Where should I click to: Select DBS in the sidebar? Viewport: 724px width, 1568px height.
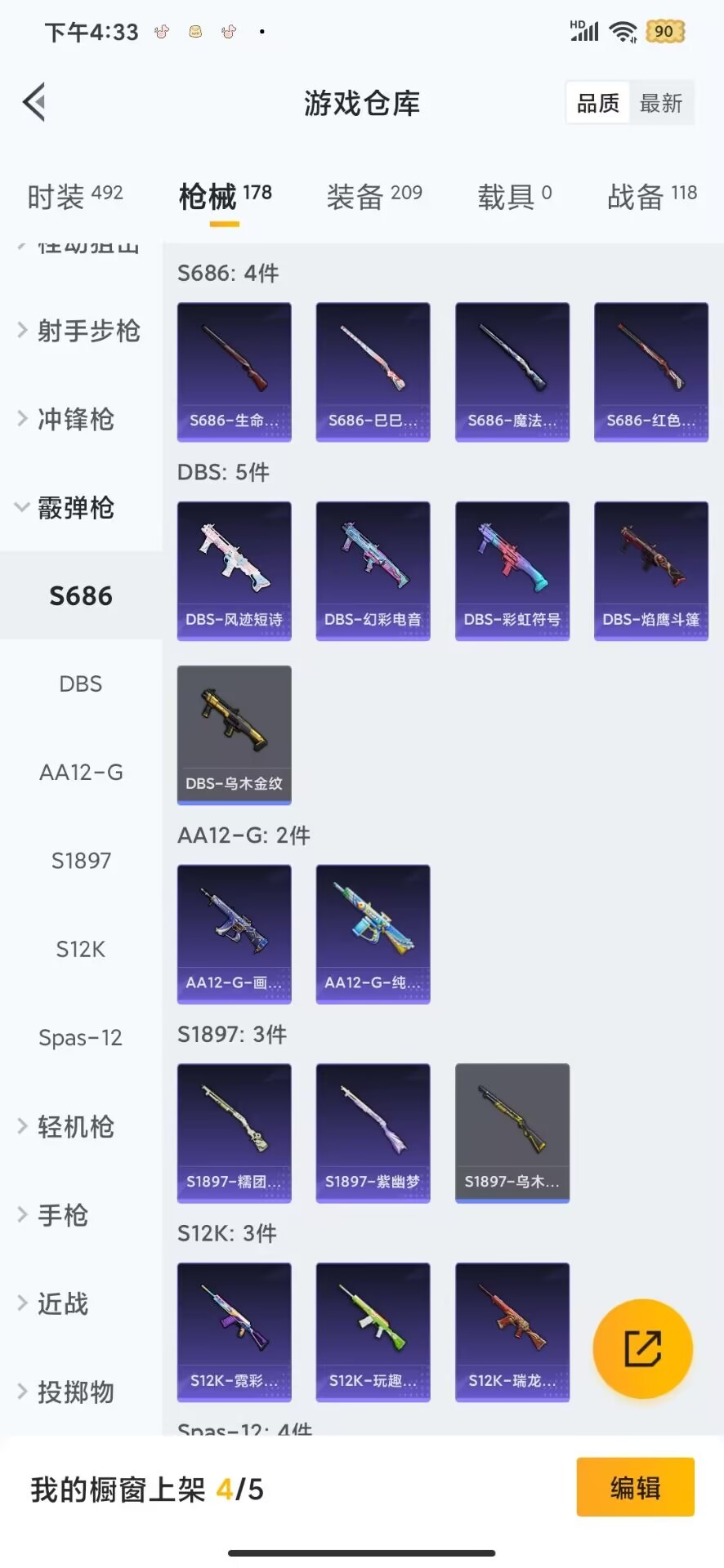tap(80, 684)
